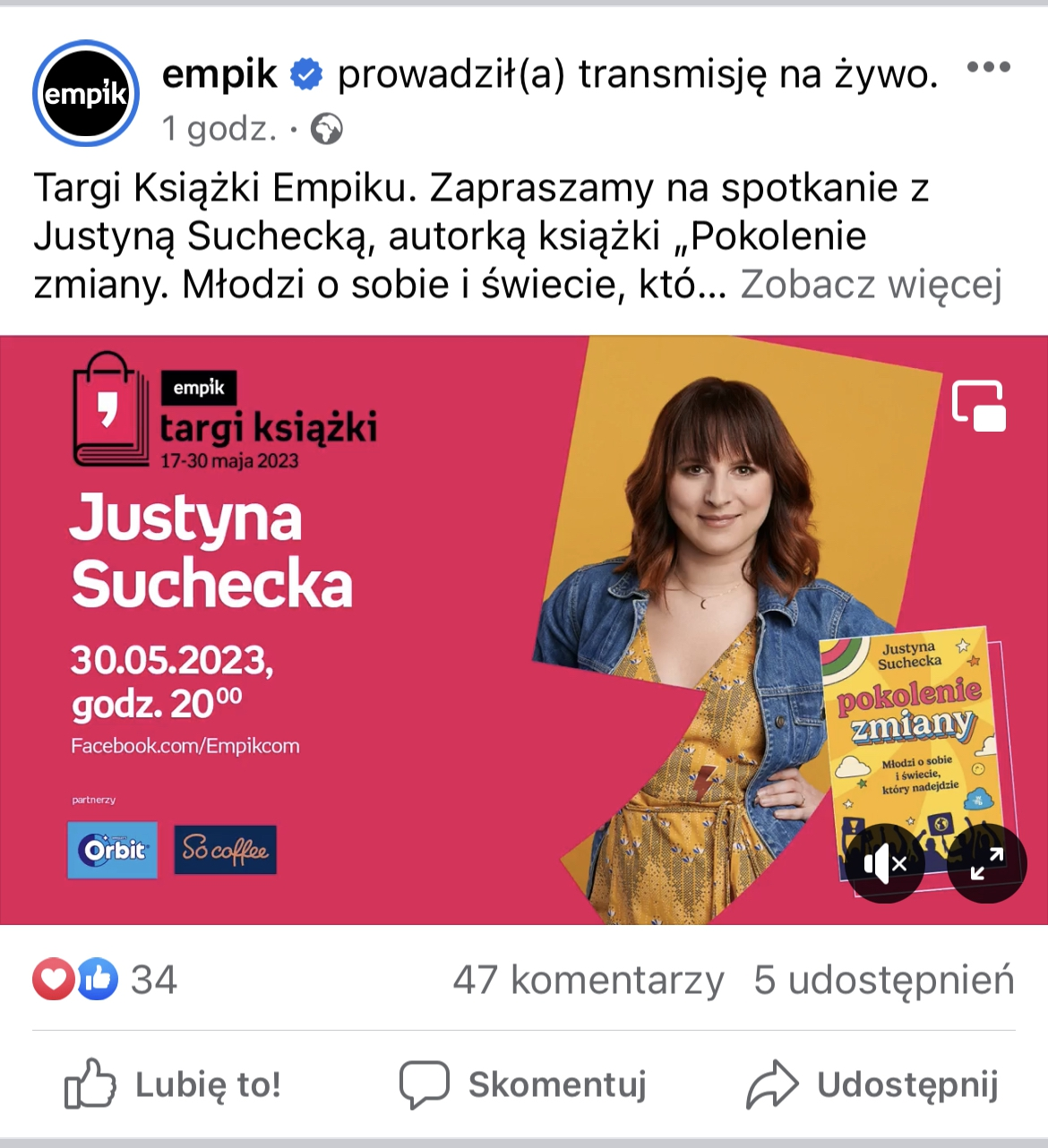Unmute the live video sound
The width and height of the screenshot is (1048, 1148).
(885, 863)
